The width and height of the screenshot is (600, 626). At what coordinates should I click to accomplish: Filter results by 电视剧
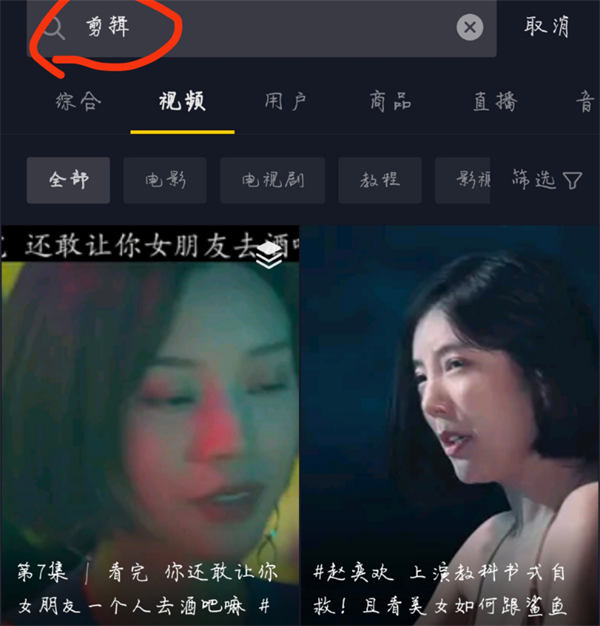272,180
